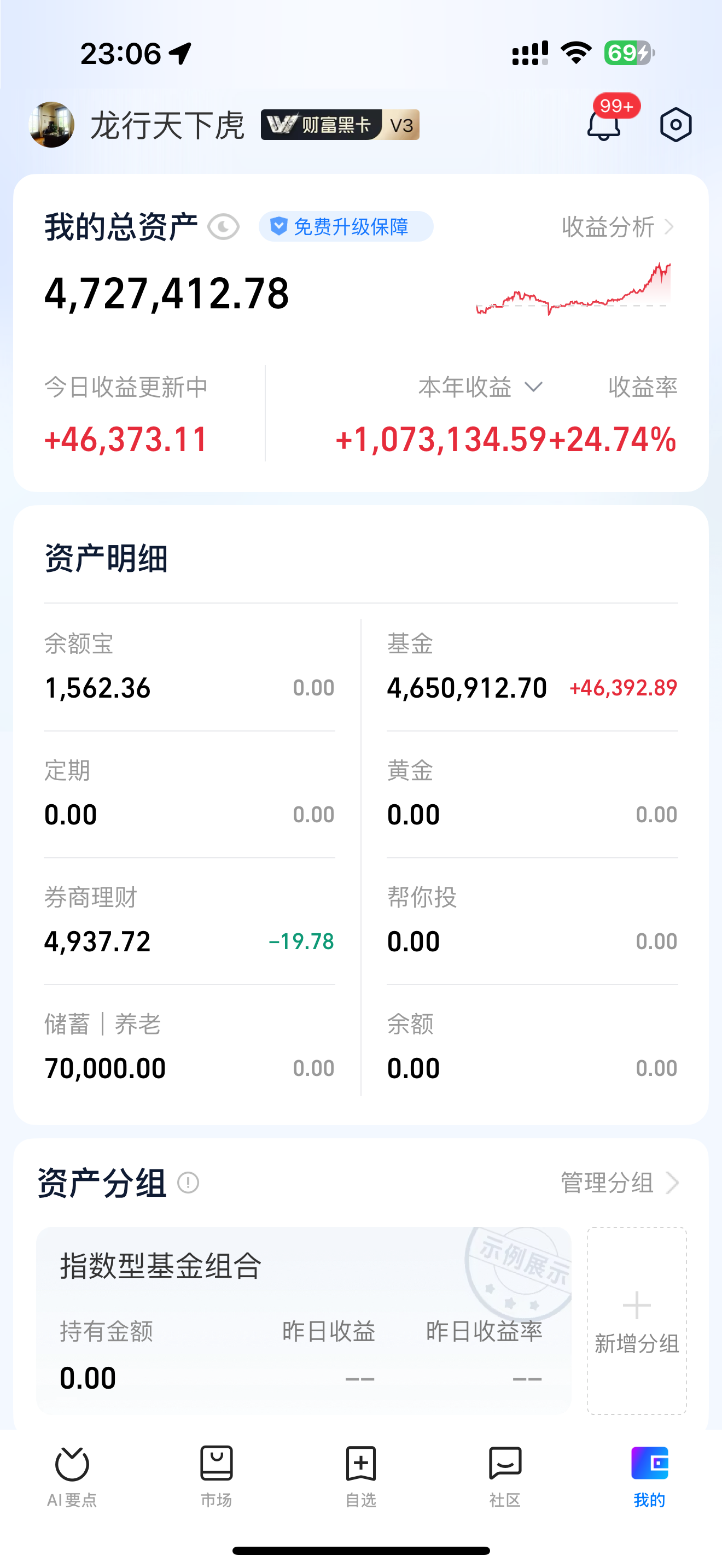
Task: Open the 财富黑卡 V3 badge
Action: [x=340, y=125]
